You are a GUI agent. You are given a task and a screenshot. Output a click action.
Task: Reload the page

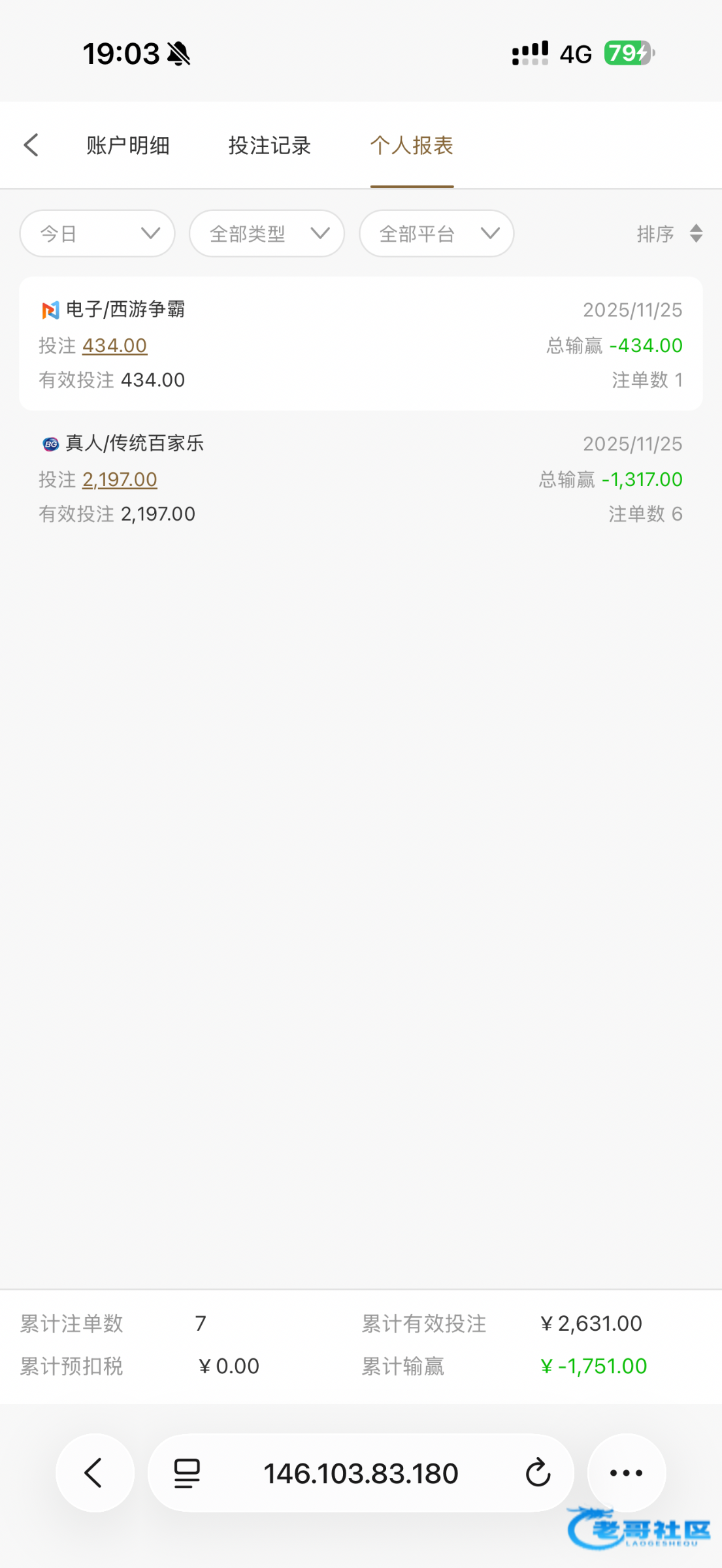[x=538, y=1473]
